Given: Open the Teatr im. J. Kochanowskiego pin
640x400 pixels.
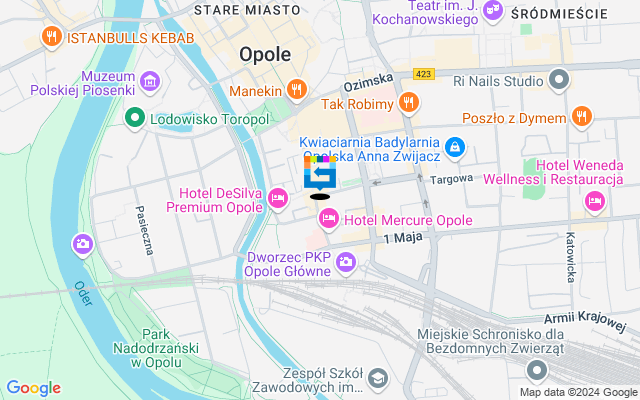Looking at the screenshot, I should click(x=492, y=10).
